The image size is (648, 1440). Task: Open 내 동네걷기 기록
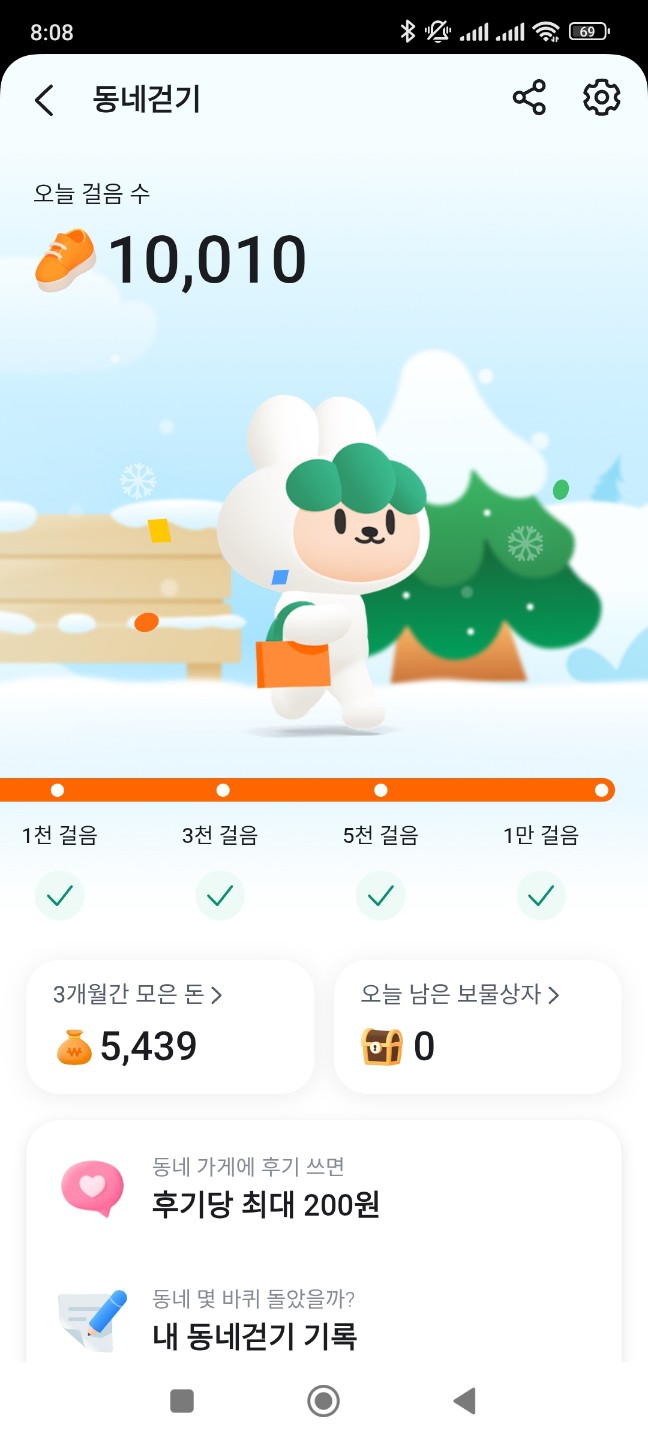click(324, 1319)
